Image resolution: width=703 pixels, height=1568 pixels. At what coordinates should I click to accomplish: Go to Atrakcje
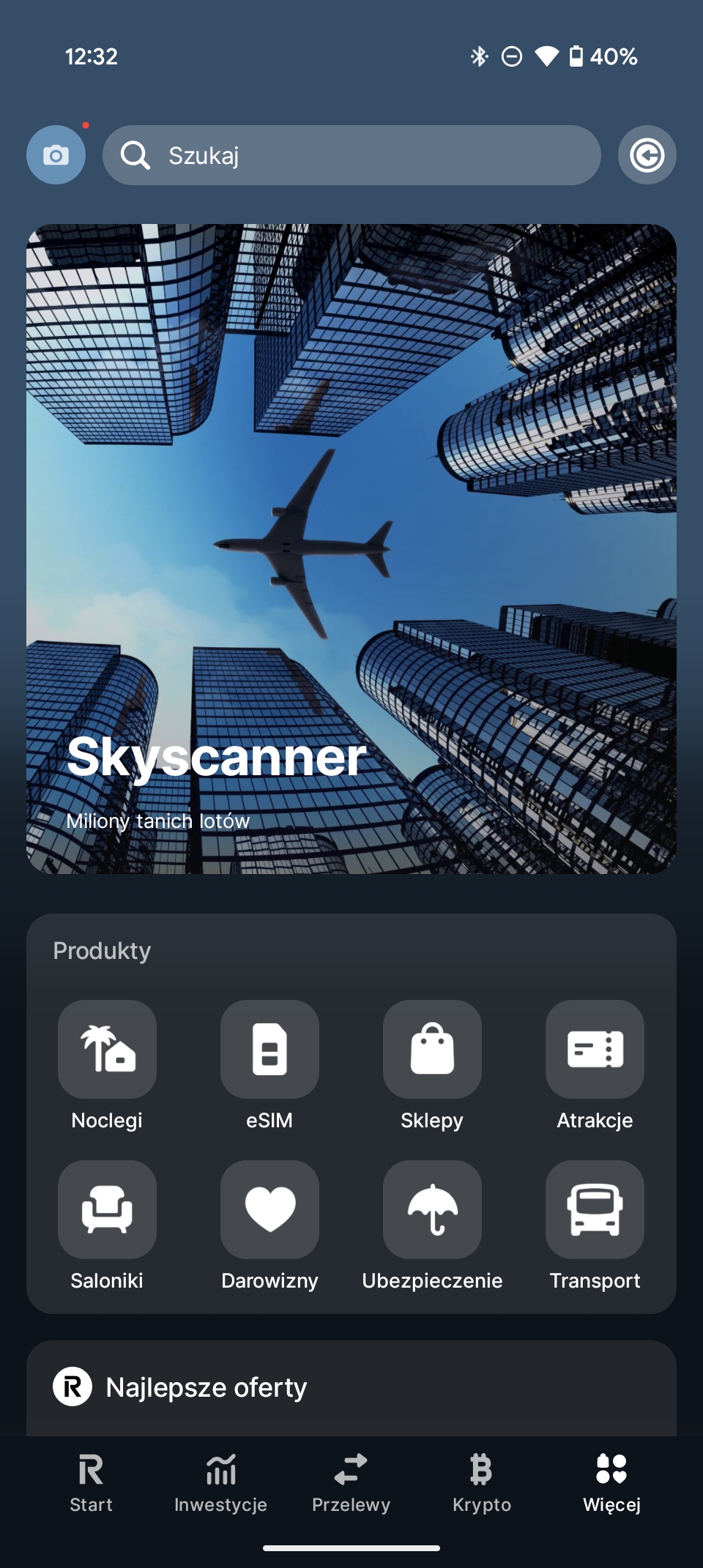(x=595, y=1065)
